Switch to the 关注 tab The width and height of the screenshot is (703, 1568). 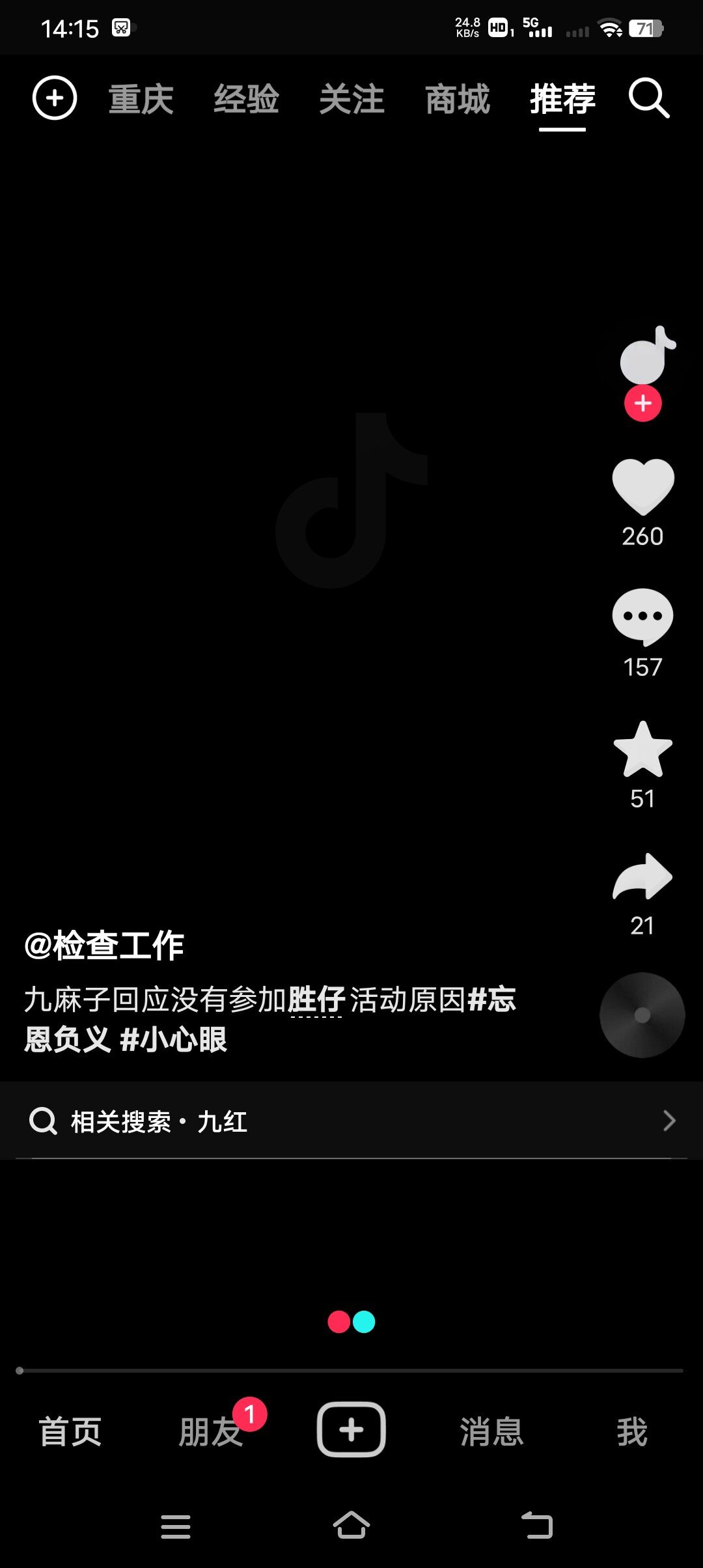pyautogui.click(x=351, y=100)
